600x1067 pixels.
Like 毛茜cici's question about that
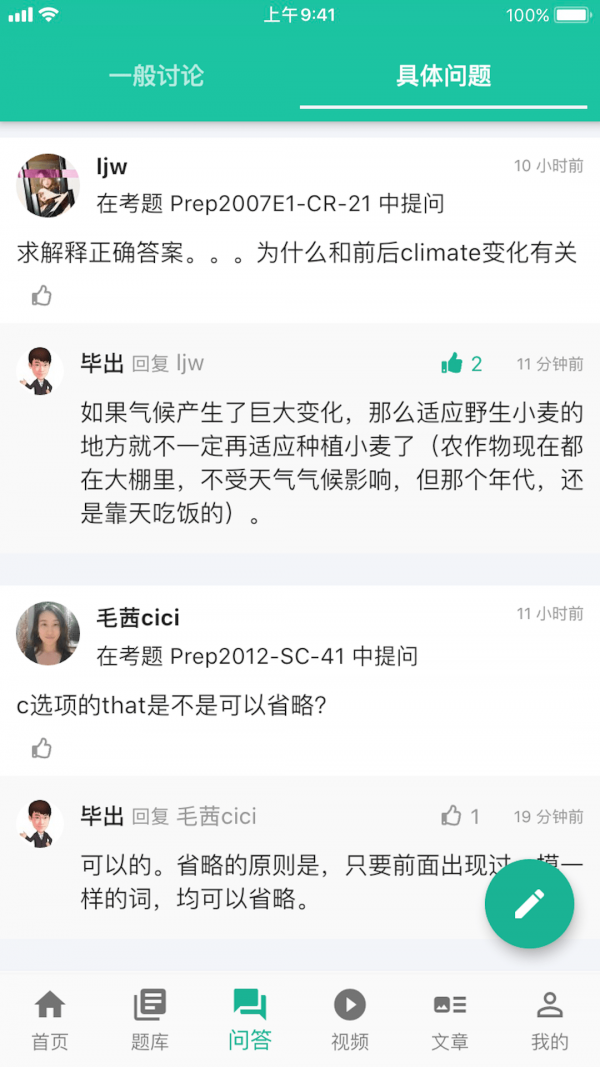click(x=41, y=748)
